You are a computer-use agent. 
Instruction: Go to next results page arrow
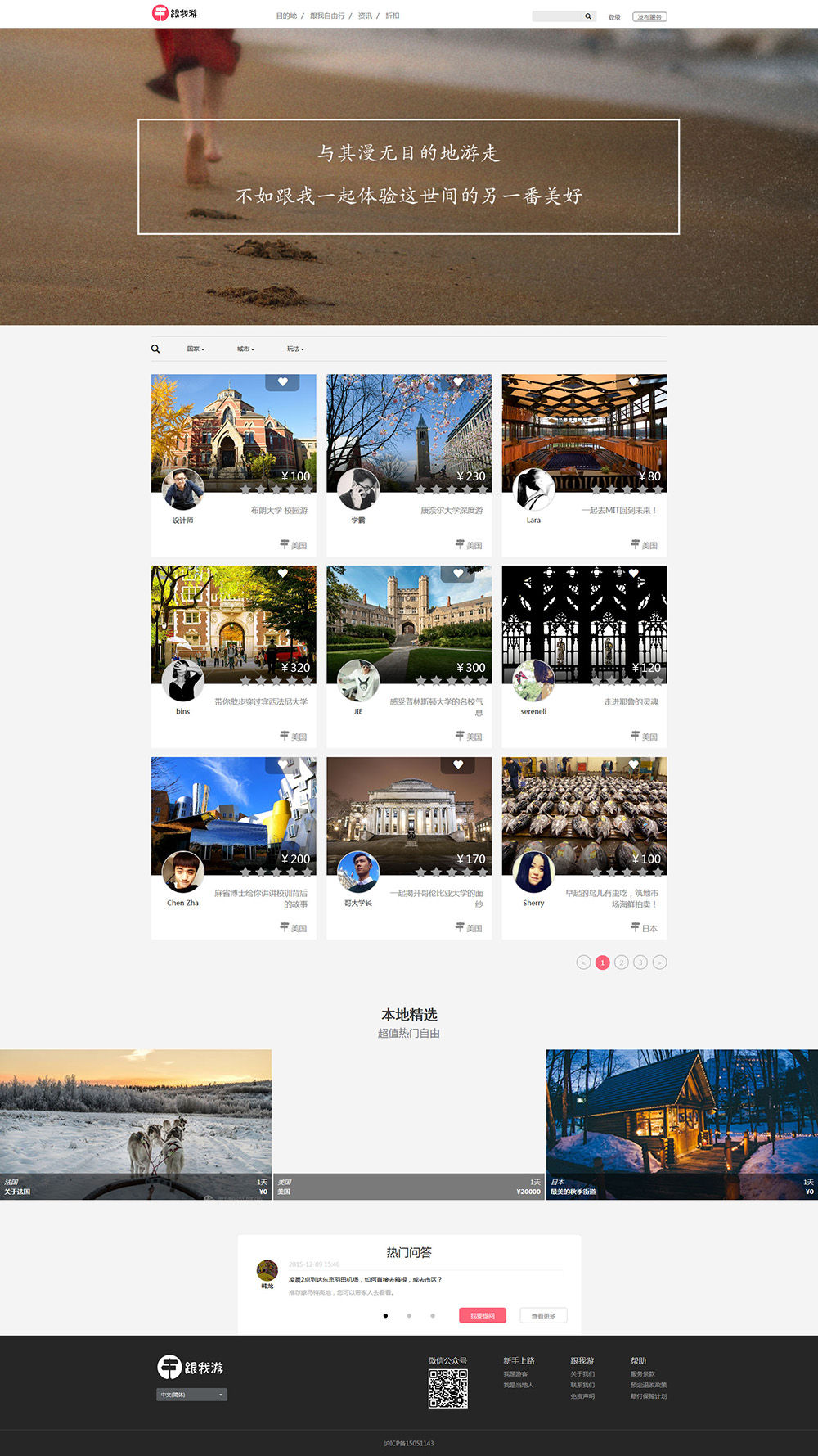pos(659,962)
